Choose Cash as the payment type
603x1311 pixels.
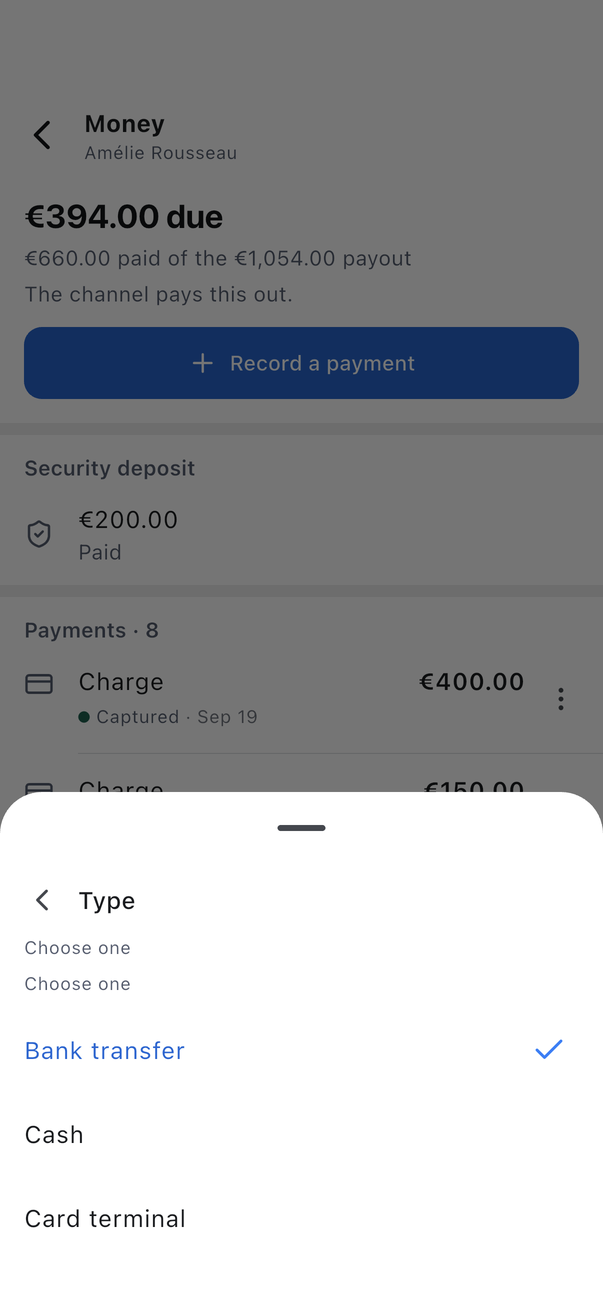301,1134
